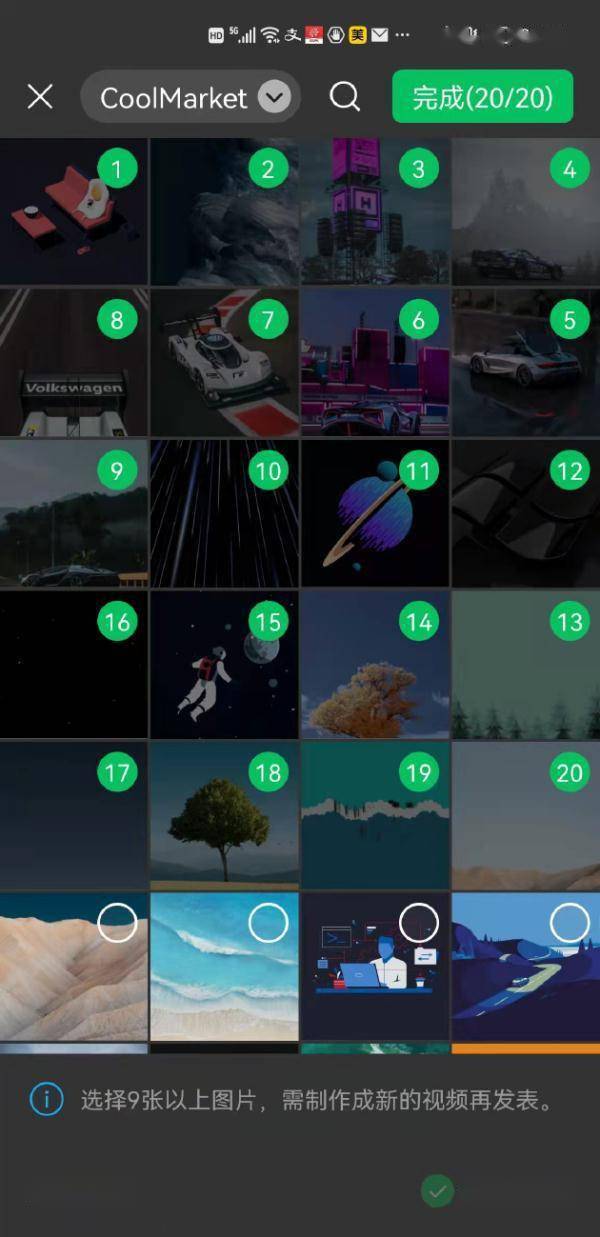Image resolution: width=600 pixels, height=1237 pixels.
Task: Uncheck the astronaut image numbered 15
Action: (x=268, y=622)
